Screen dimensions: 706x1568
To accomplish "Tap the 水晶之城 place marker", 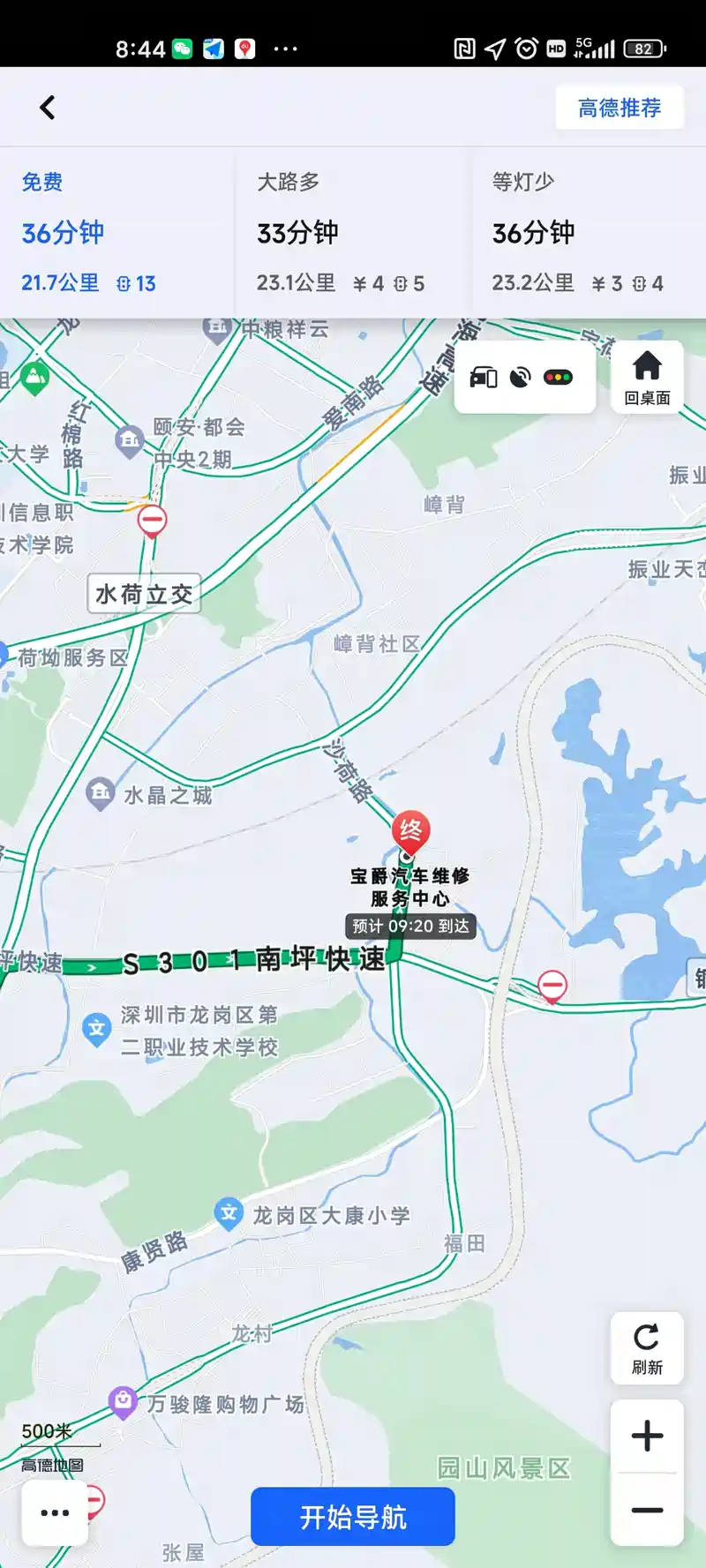I will (x=101, y=793).
